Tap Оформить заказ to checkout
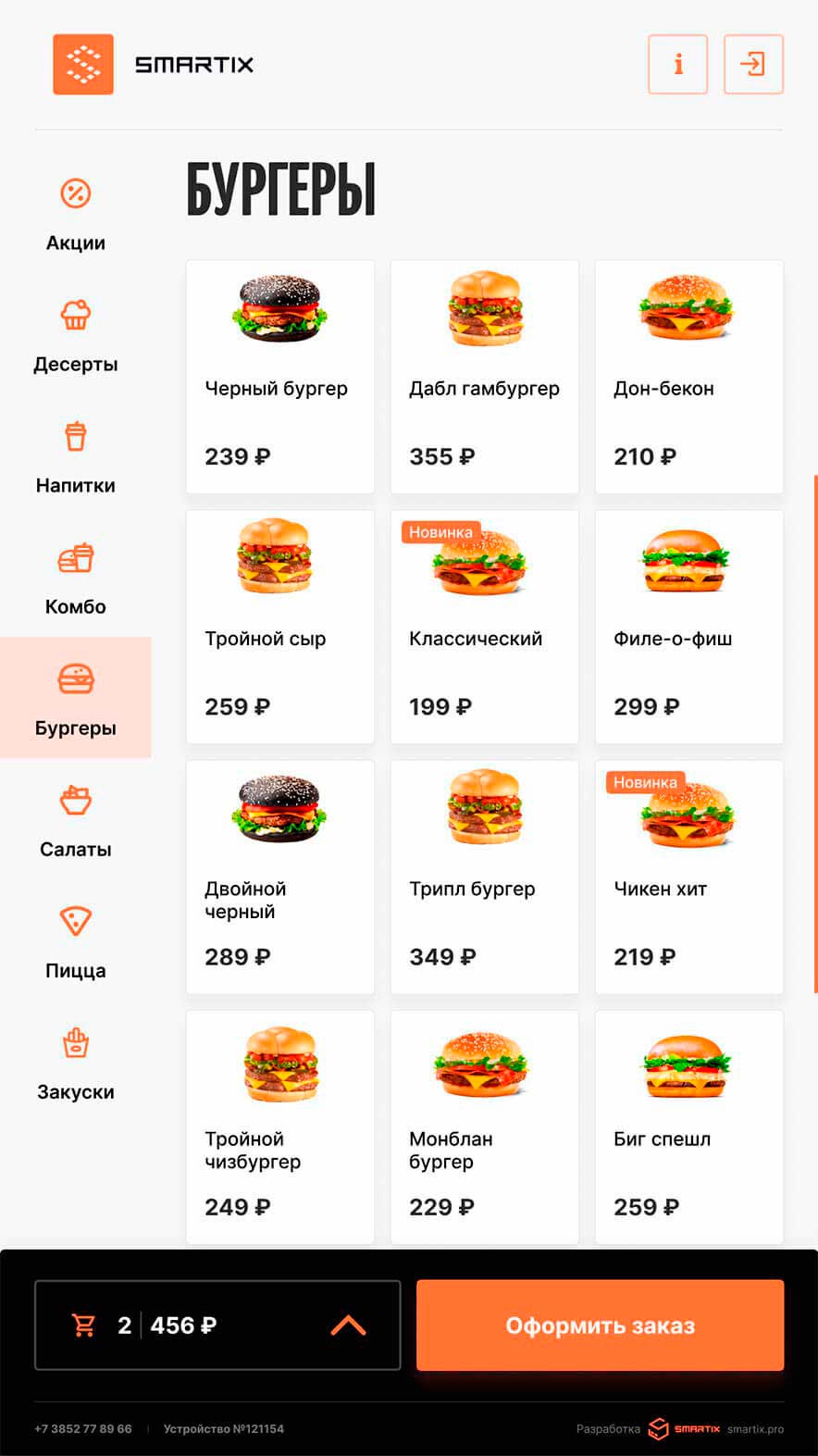The height and width of the screenshot is (1456, 818). coord(600,1325)
